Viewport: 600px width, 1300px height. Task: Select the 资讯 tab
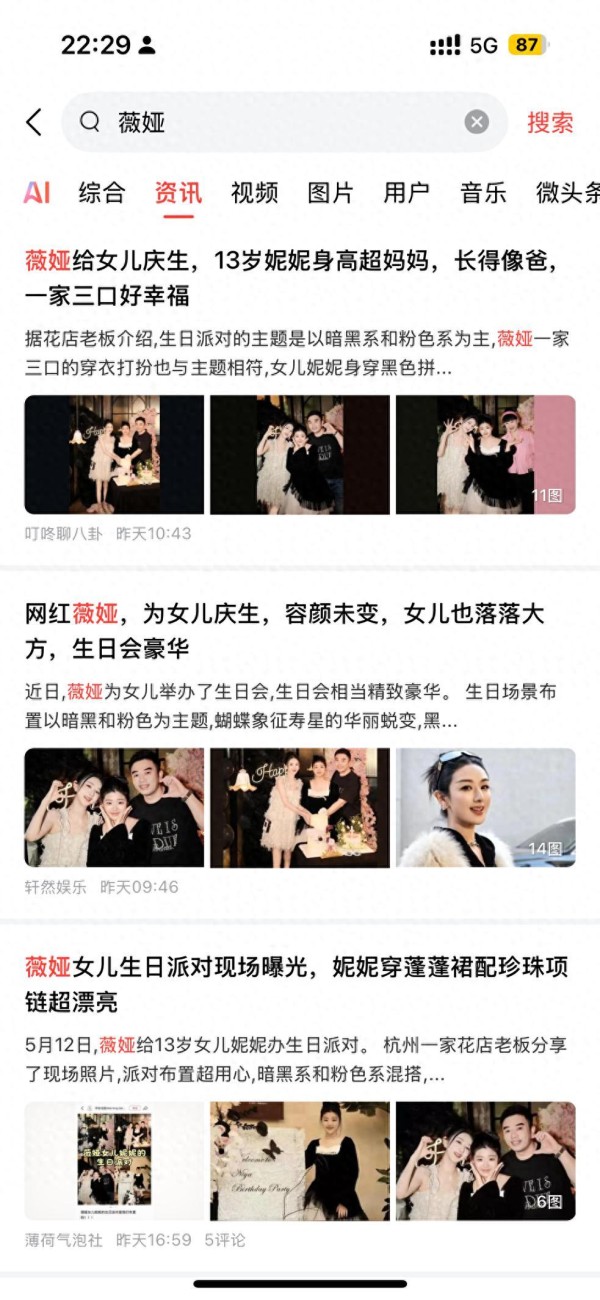pyautogui.click(x=178, y=193)
